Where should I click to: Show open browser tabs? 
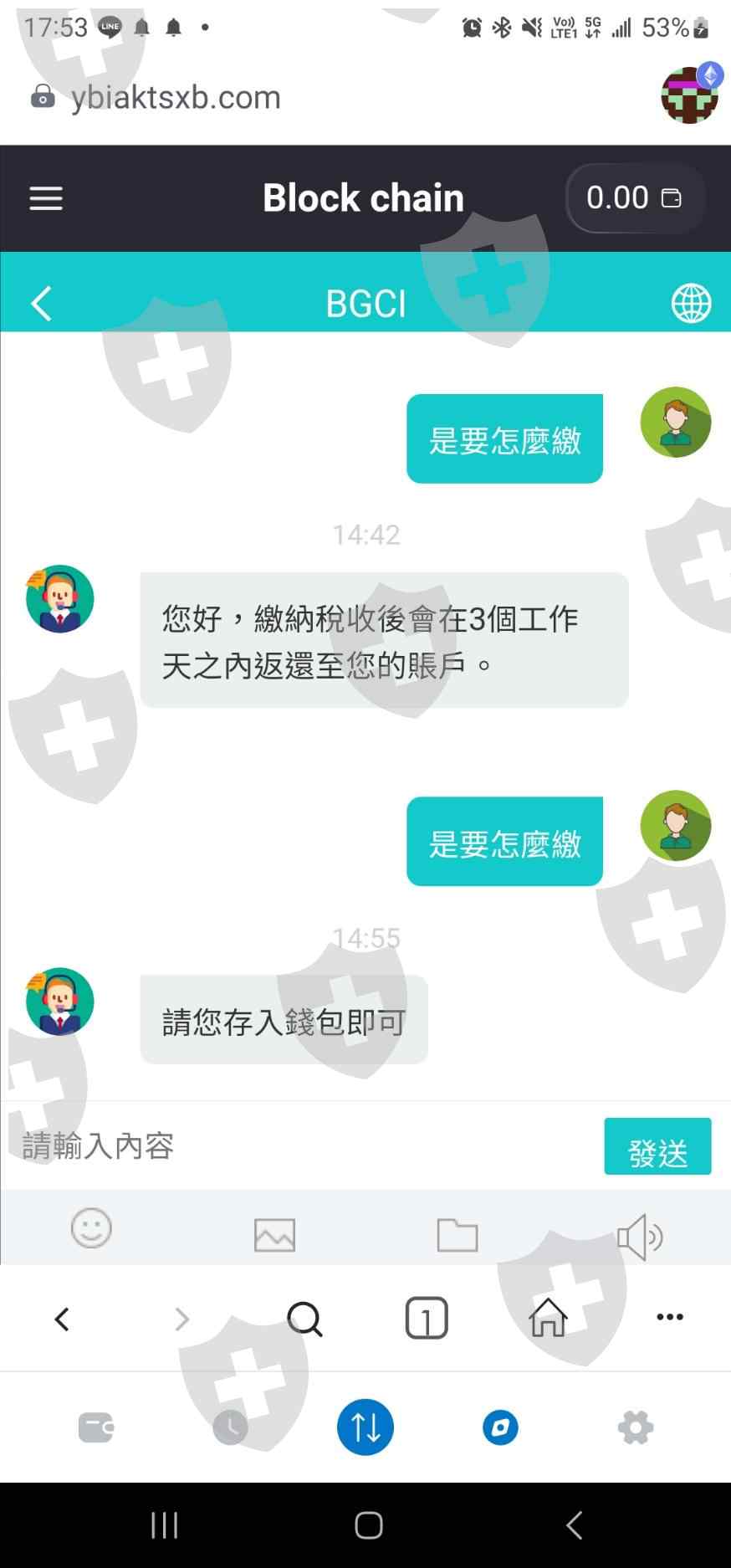pos(427,1319)
